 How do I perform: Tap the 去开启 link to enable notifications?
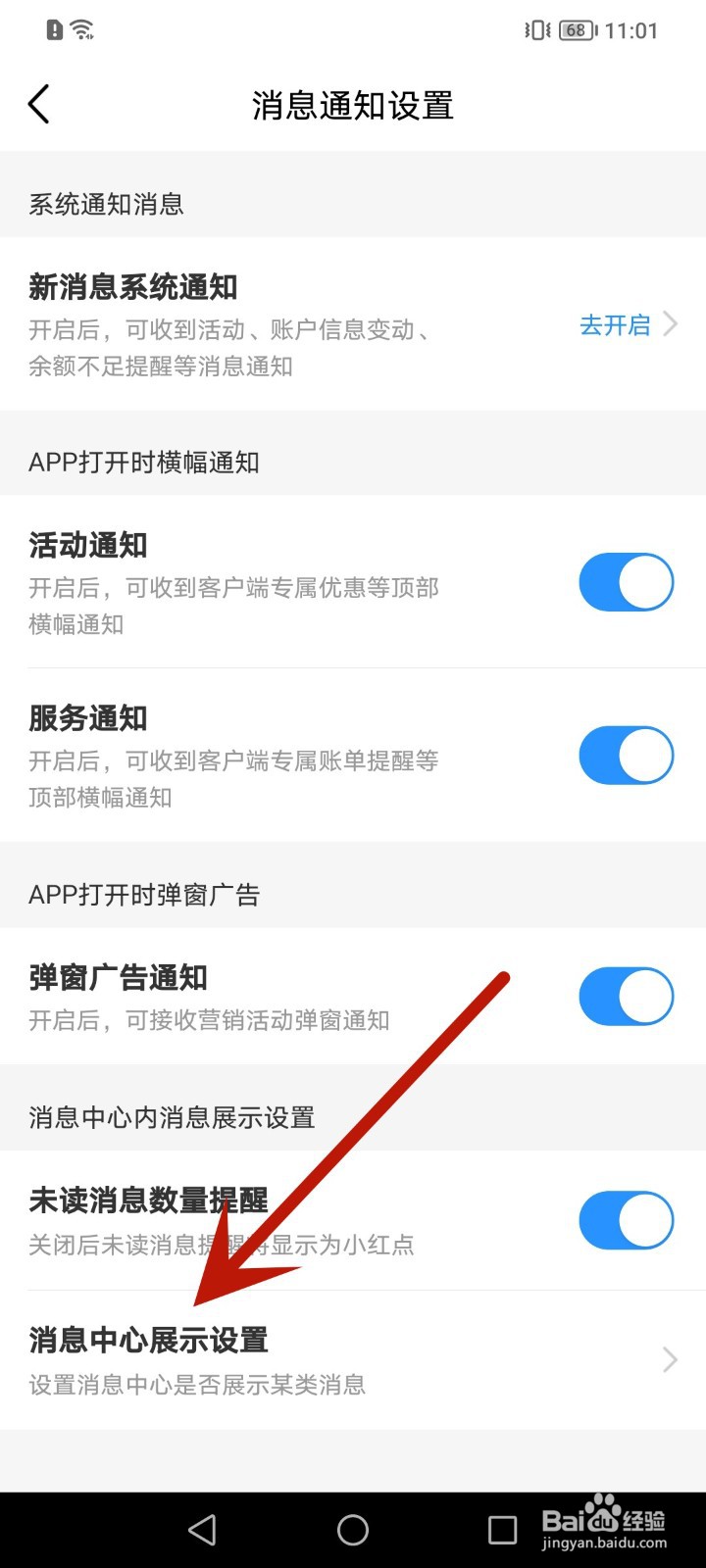[616, 326]
